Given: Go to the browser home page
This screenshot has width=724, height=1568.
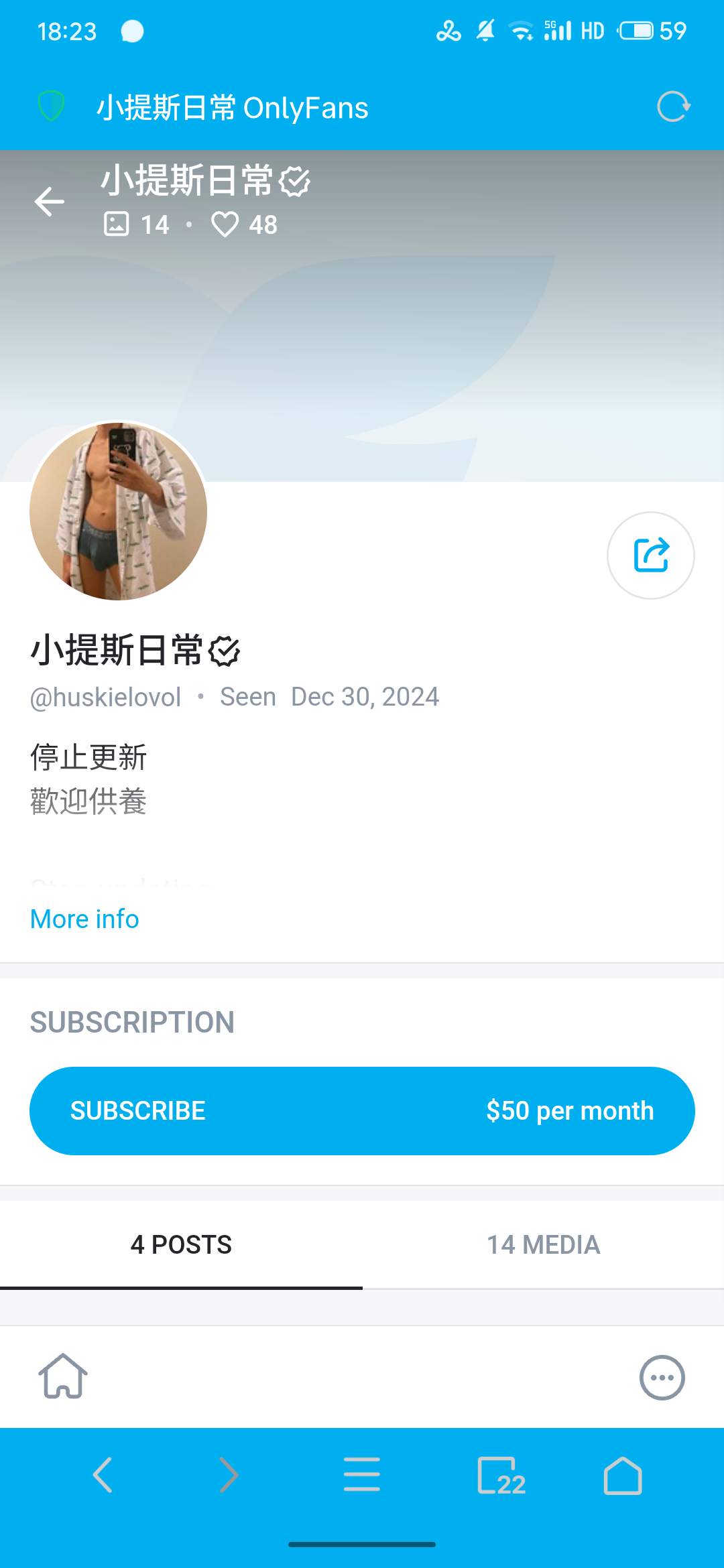Looking at the screenshot, I should [623, 1475].
